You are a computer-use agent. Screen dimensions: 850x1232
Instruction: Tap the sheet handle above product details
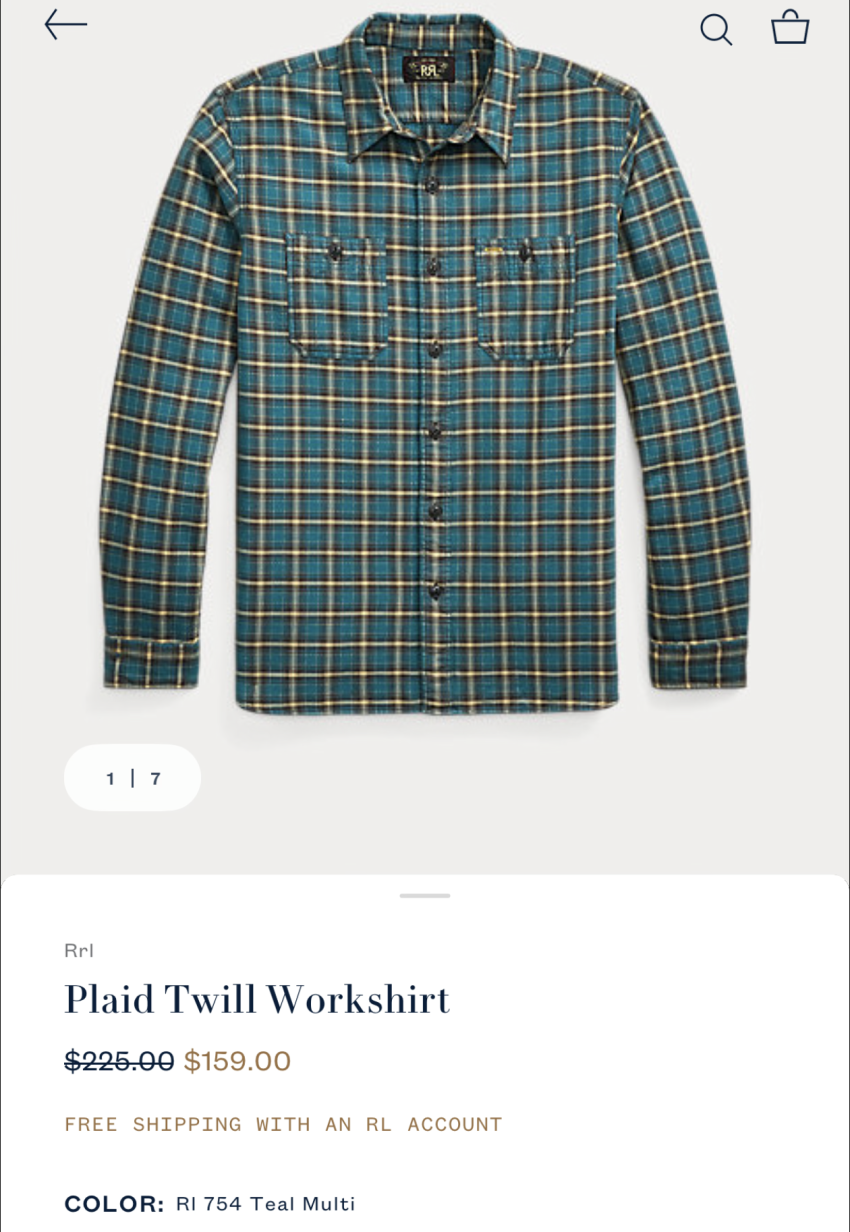[425, 896]
